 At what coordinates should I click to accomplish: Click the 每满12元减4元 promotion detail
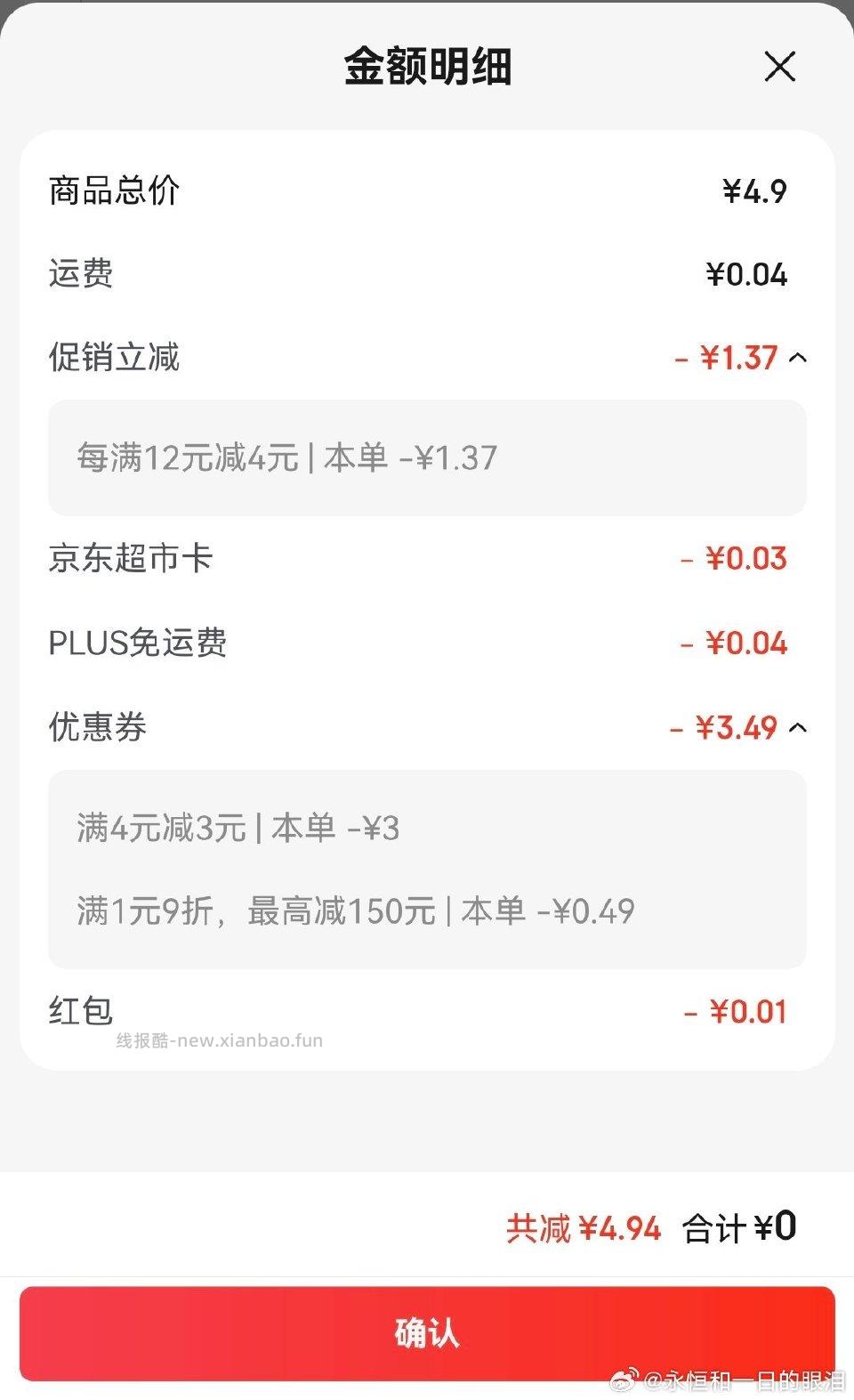[x=286, y=458]
